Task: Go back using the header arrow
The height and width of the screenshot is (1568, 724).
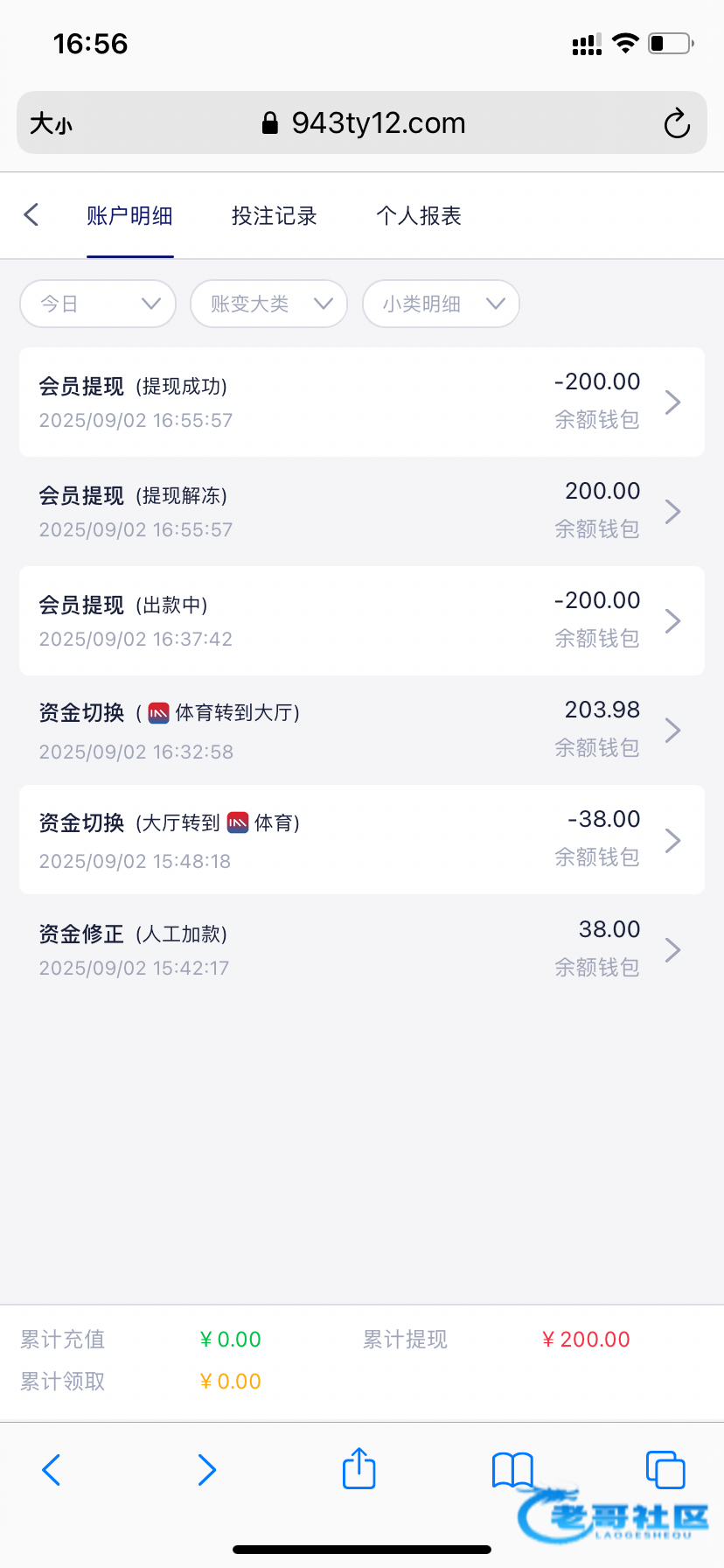Action: [31, 215]
